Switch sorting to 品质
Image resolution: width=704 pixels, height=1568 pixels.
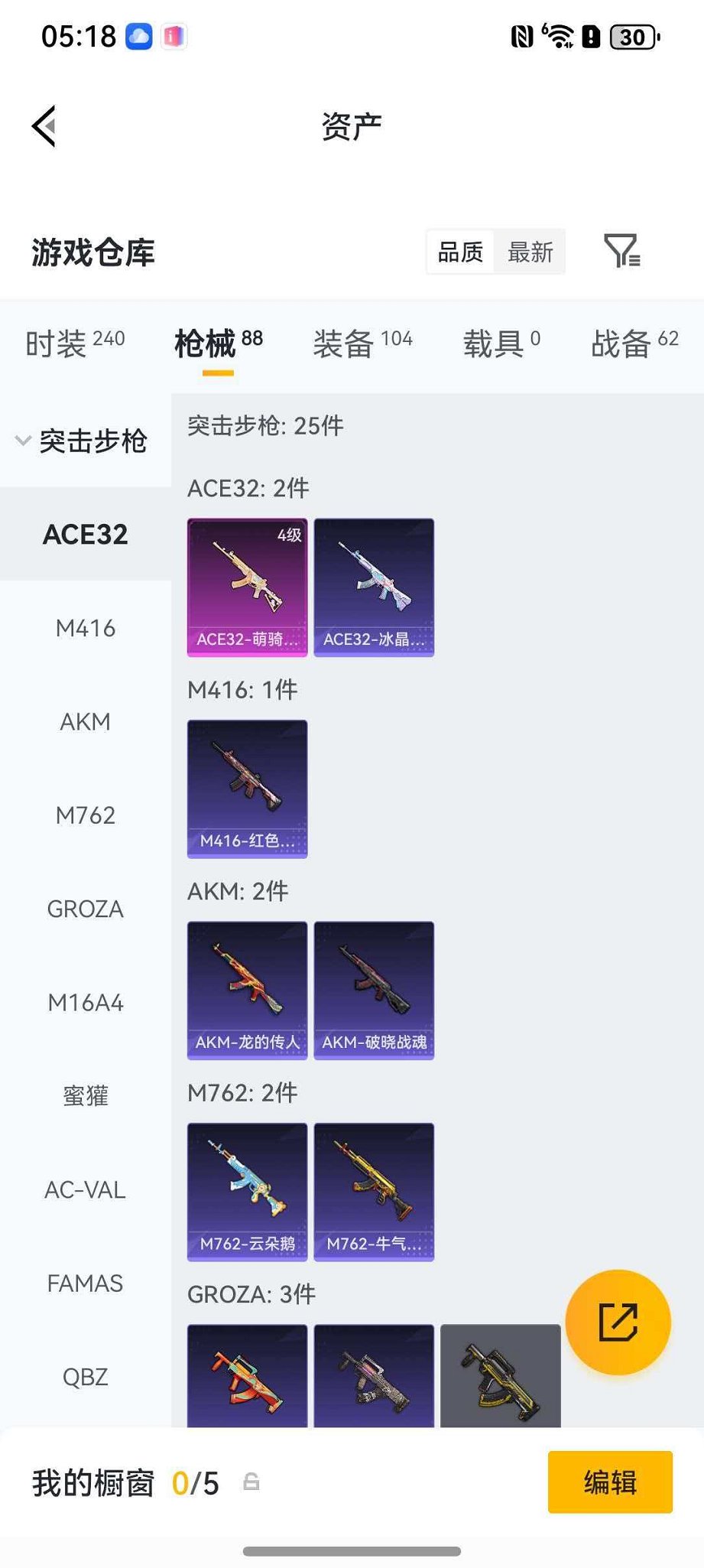coord(459,252)
